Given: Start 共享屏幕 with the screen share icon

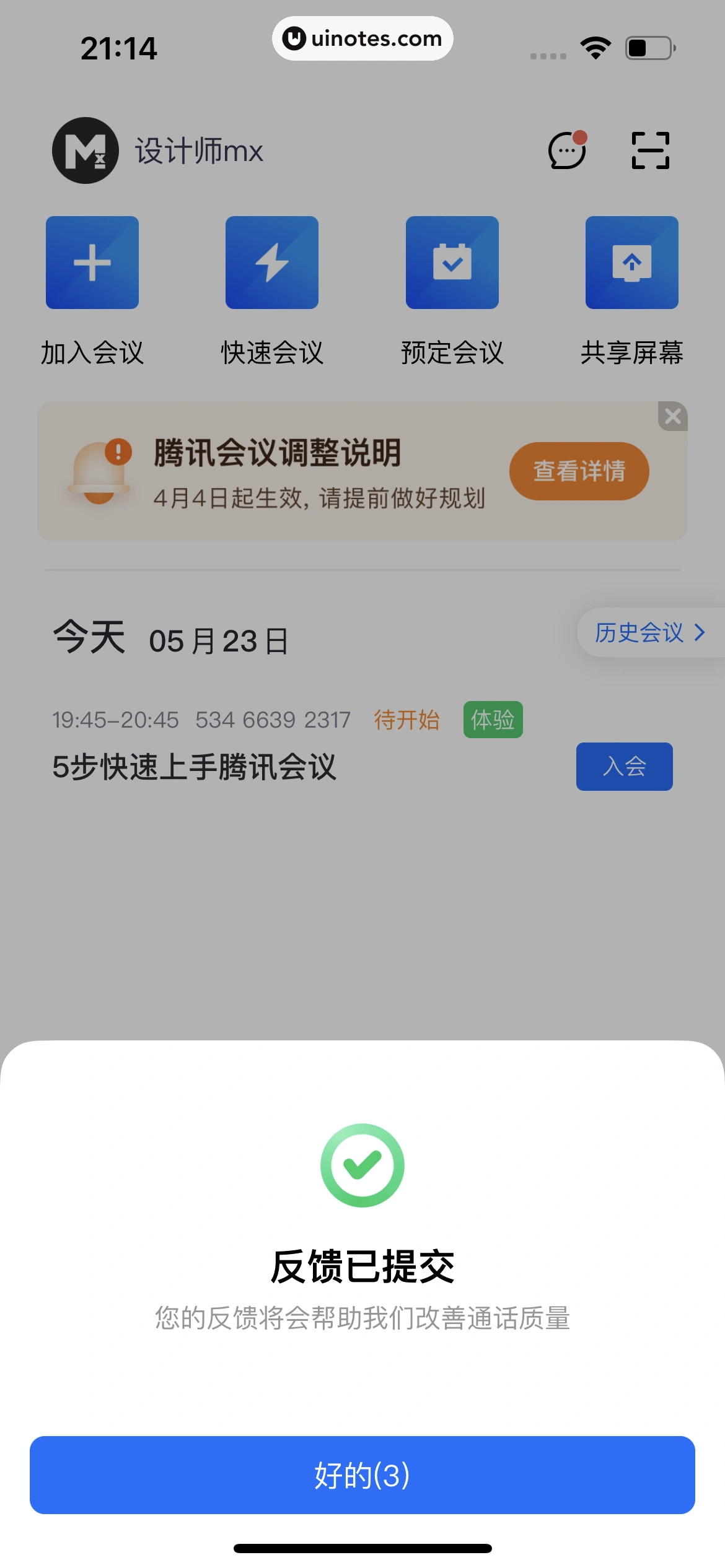Looking at the screenshot, I should [x=631, y=262].
